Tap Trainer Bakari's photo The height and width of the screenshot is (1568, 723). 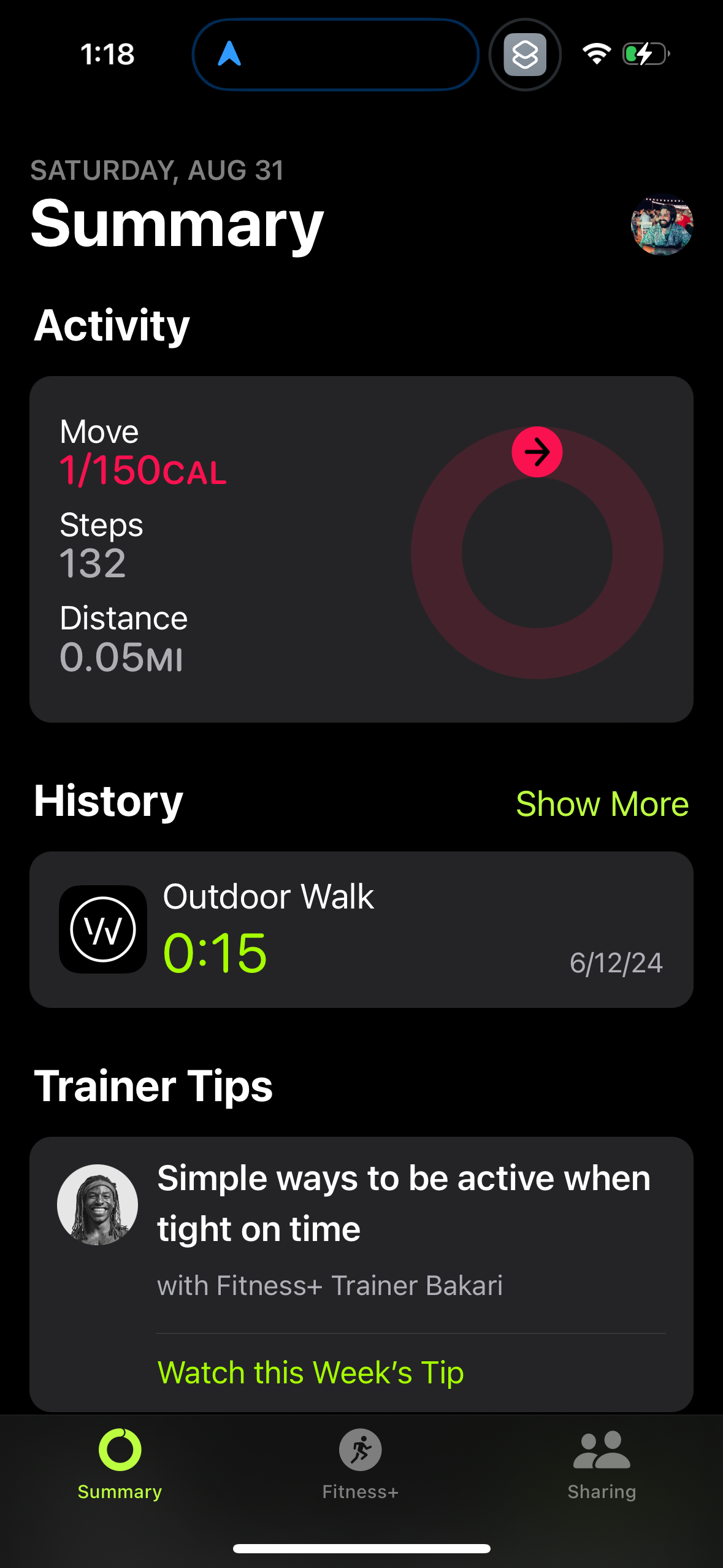tap(99, 1204)
